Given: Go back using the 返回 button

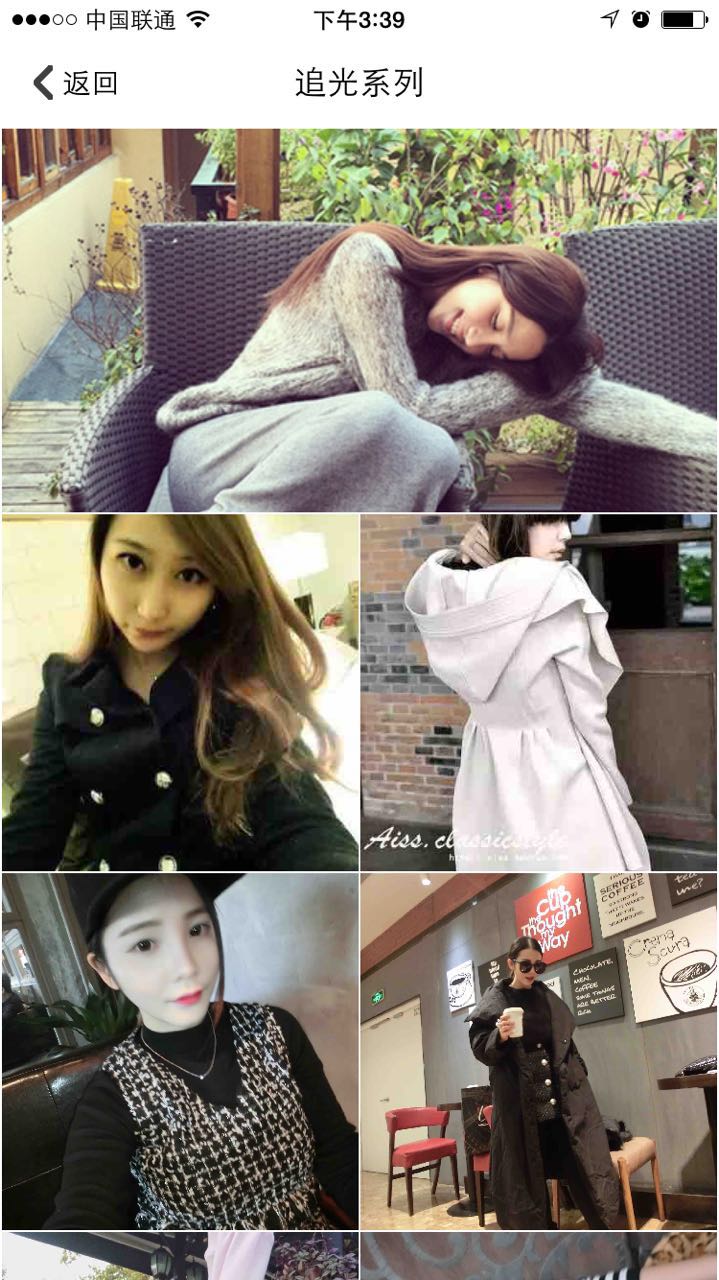Looking at the screenshot, I should pyautogui.click(x=76, y=83).
